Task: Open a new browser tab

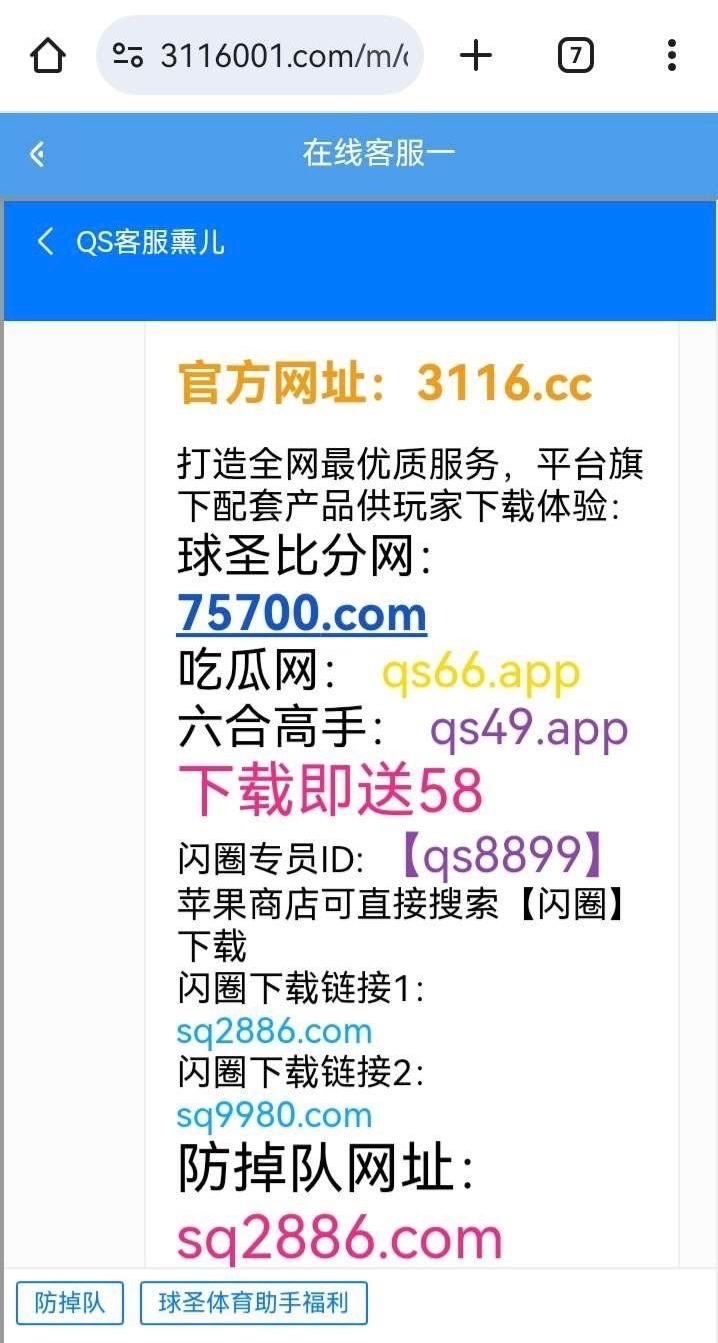Action: [476, 55]
